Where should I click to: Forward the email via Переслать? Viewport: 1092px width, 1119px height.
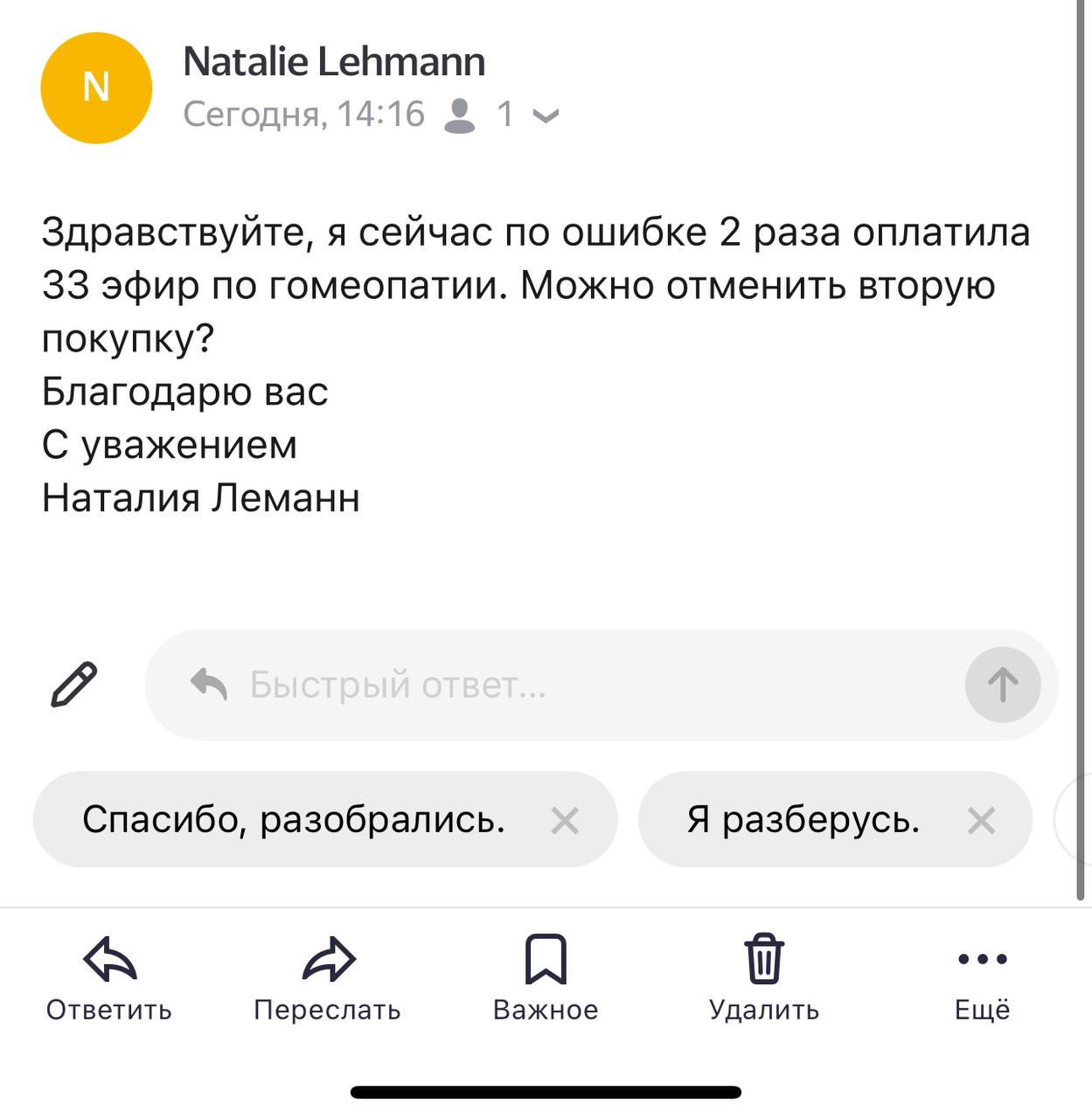point(328,977)
